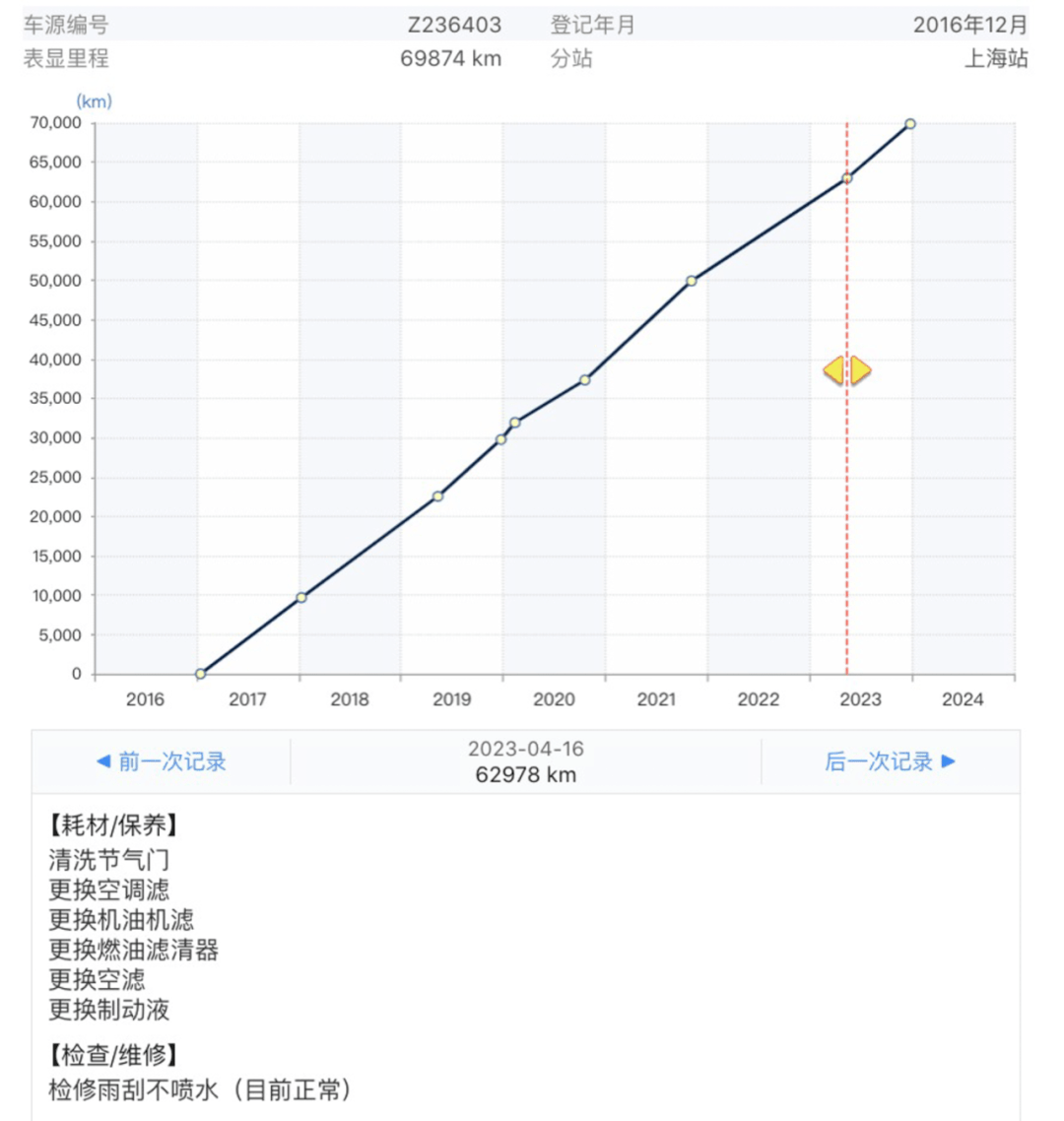This screenshot has width=1064, height=1121.
Task: Go to the next record (后一次记录)
Action: (x=890, y=761)
